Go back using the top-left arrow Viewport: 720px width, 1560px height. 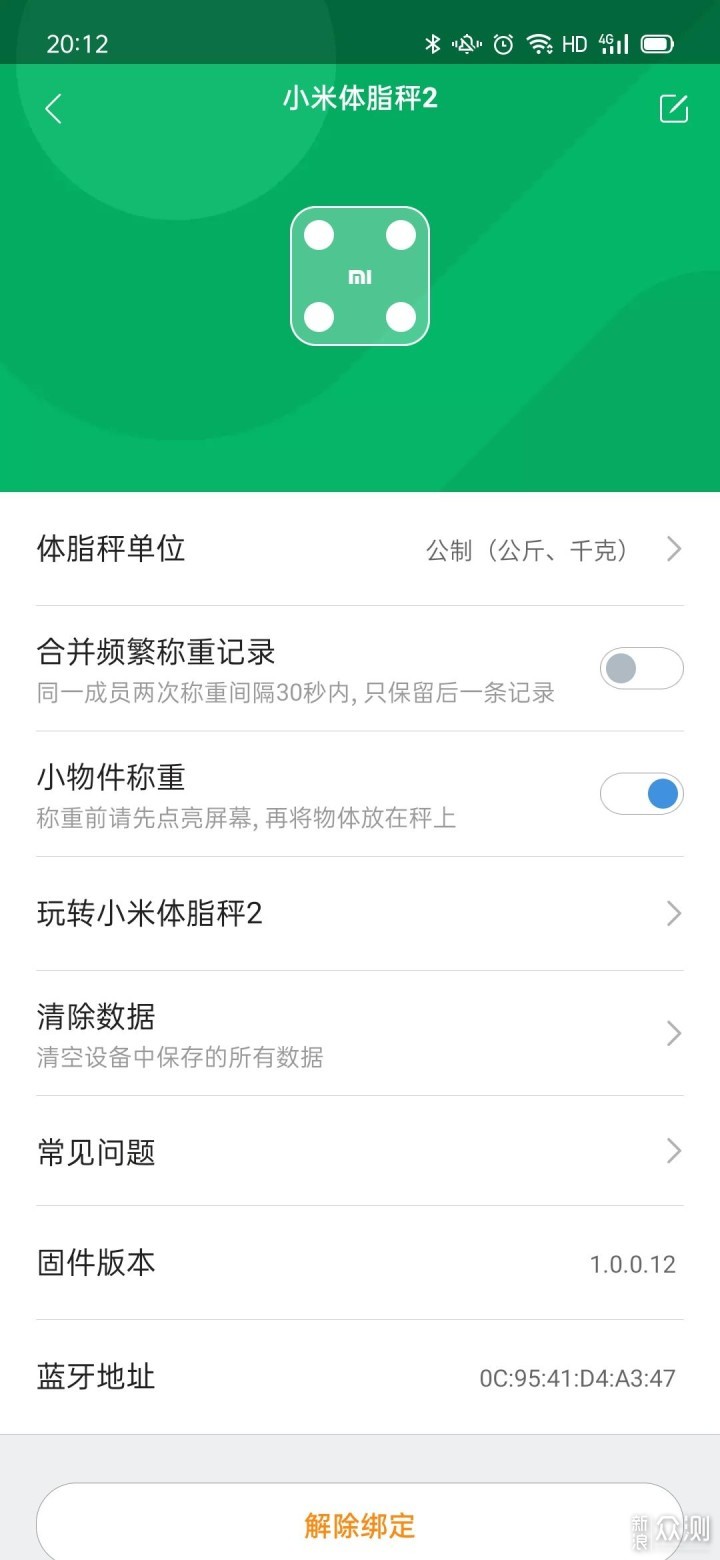click(54, 108)
